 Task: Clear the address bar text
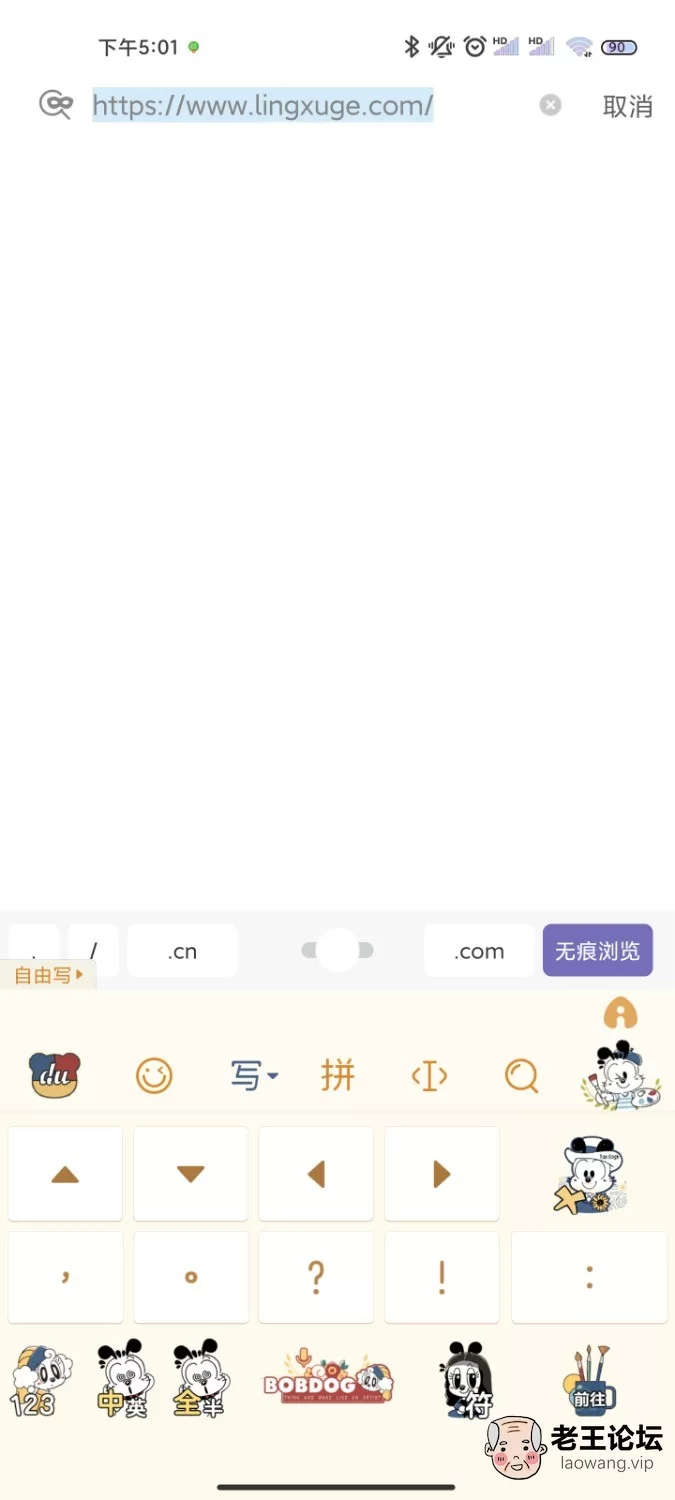[x=550, y=105]
